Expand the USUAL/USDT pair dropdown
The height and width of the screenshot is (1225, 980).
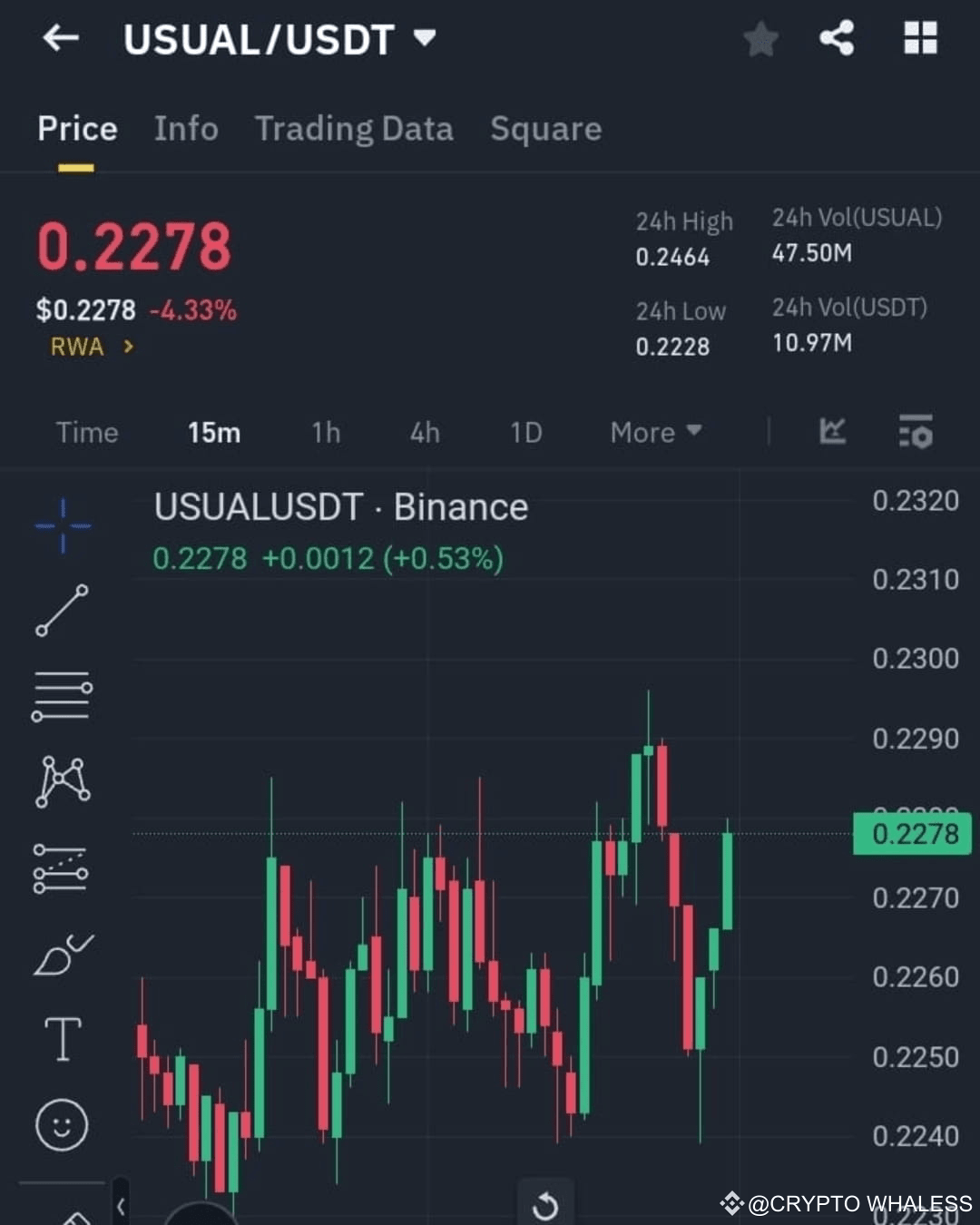pos(423,39)
